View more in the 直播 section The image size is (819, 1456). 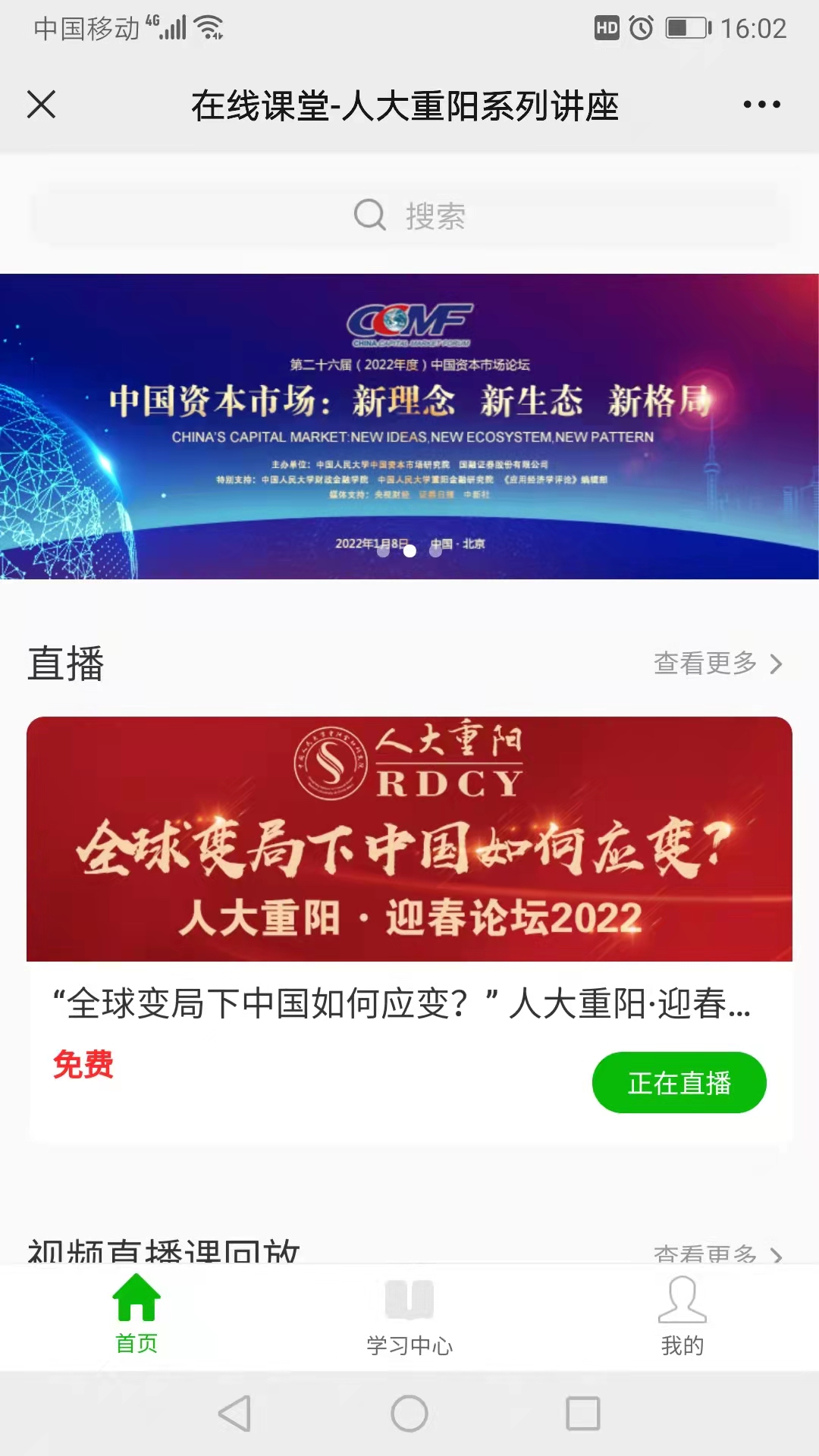pos(717,664)
